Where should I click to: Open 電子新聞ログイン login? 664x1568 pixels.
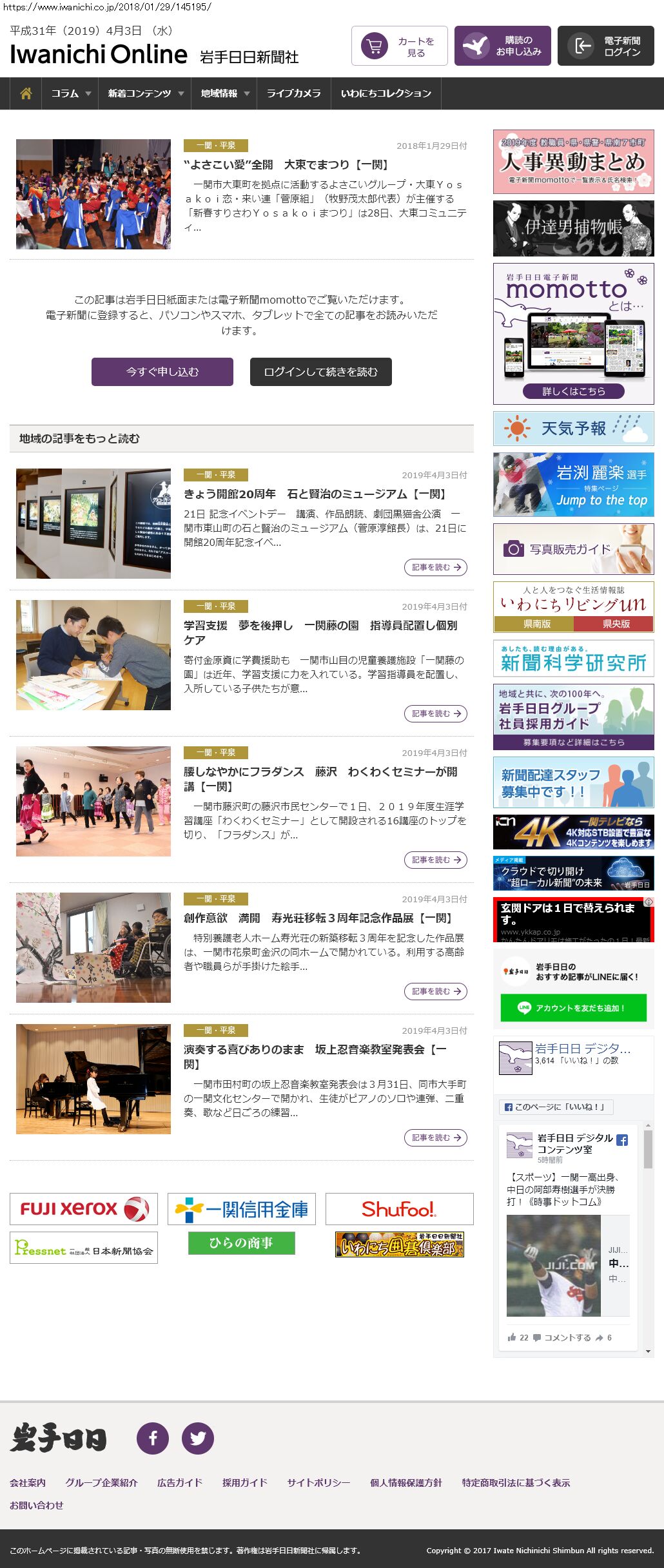pos(606,46)
